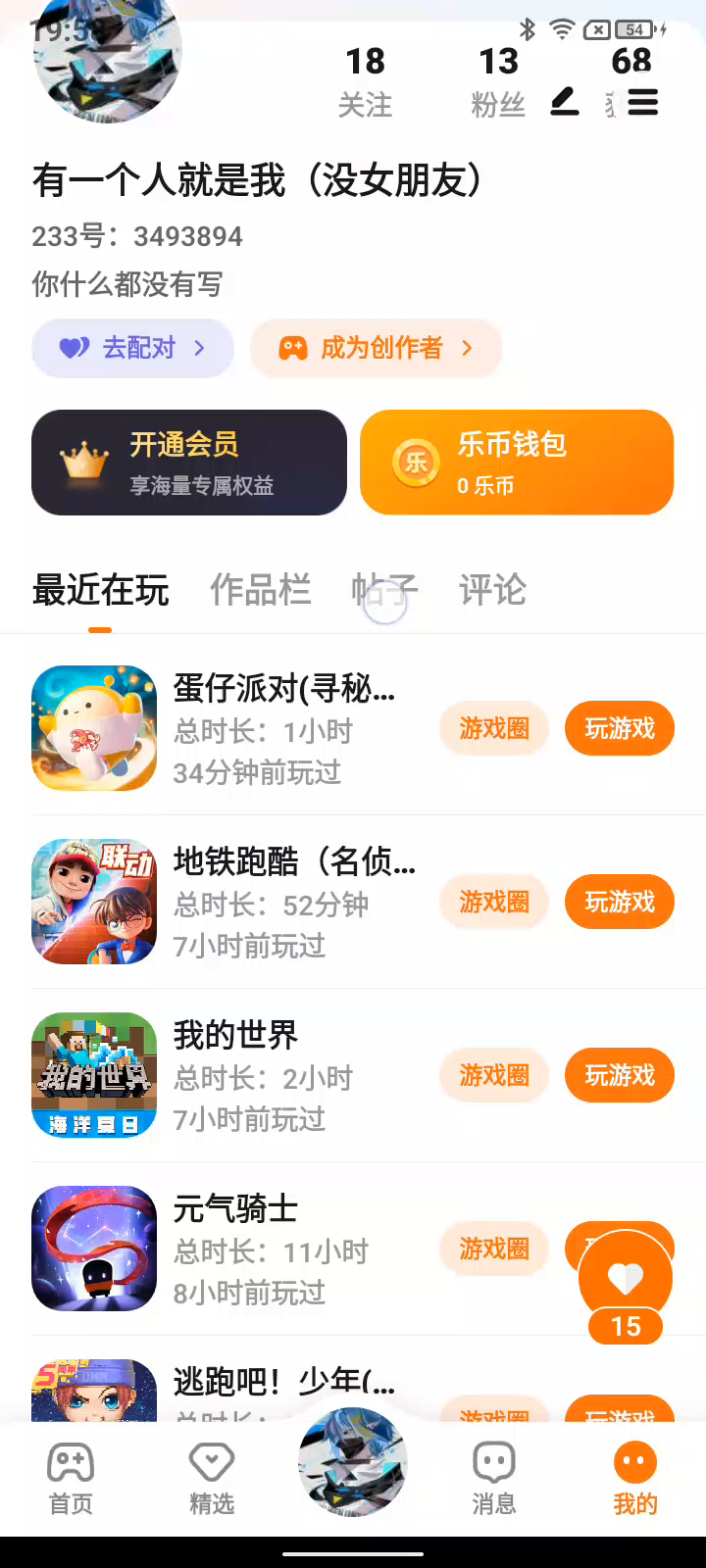View 18 关注 following list
This screenshot has height=1568, width=706.
coord(365,80)
